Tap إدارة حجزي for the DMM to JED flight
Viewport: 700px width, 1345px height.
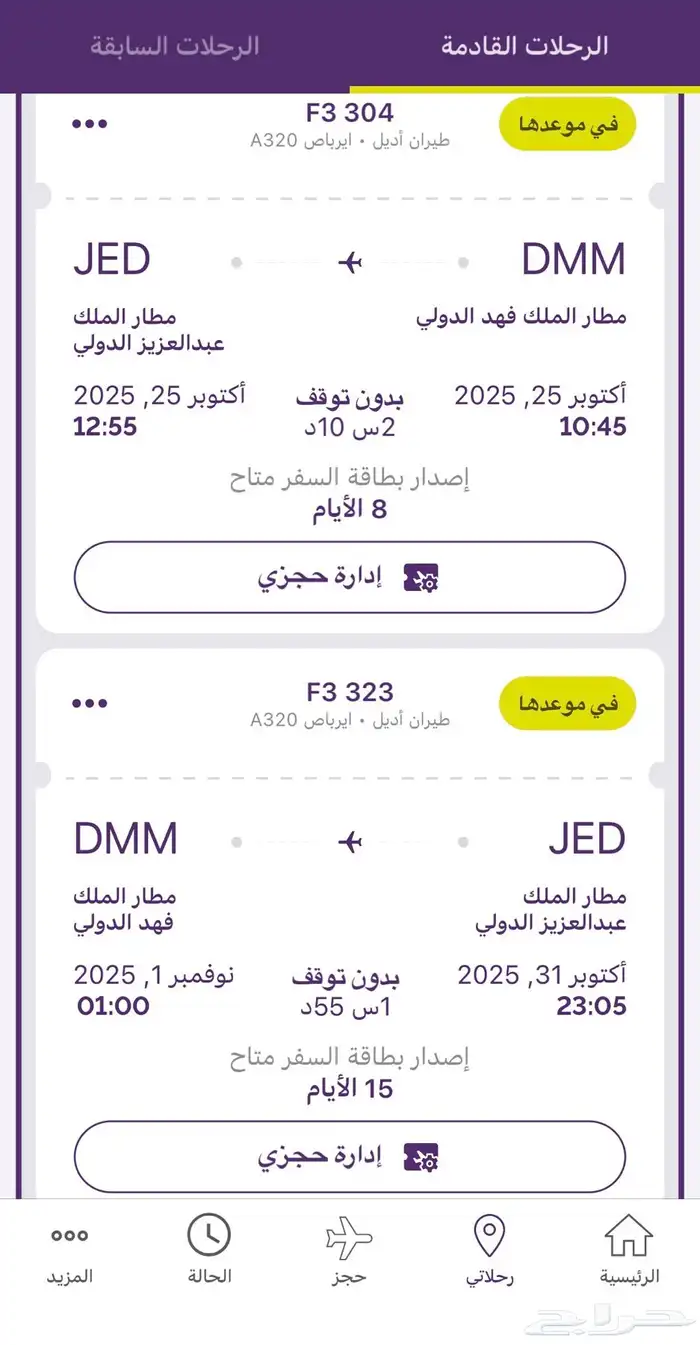click(350, 577)
